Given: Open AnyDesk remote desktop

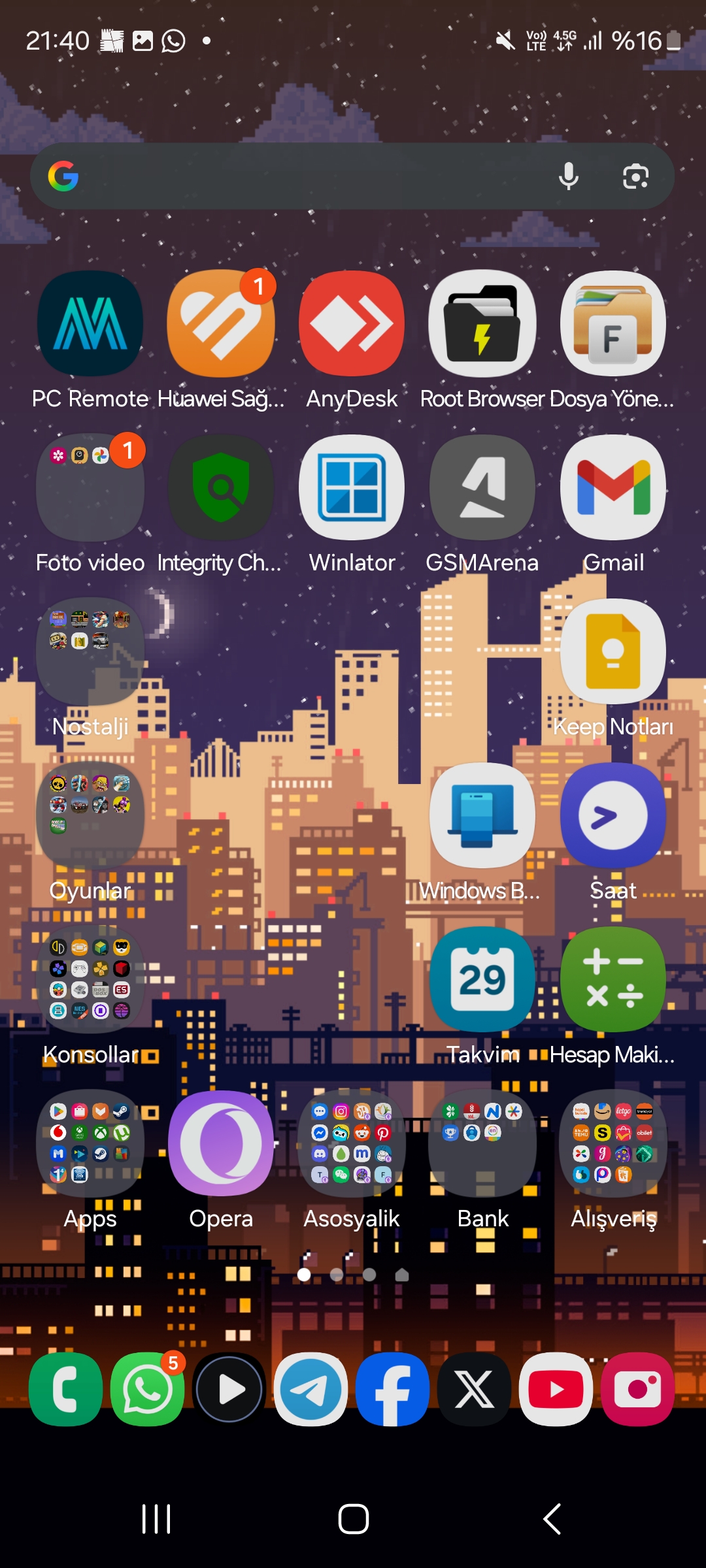Looking at the screenshot, I should point(352,323).
